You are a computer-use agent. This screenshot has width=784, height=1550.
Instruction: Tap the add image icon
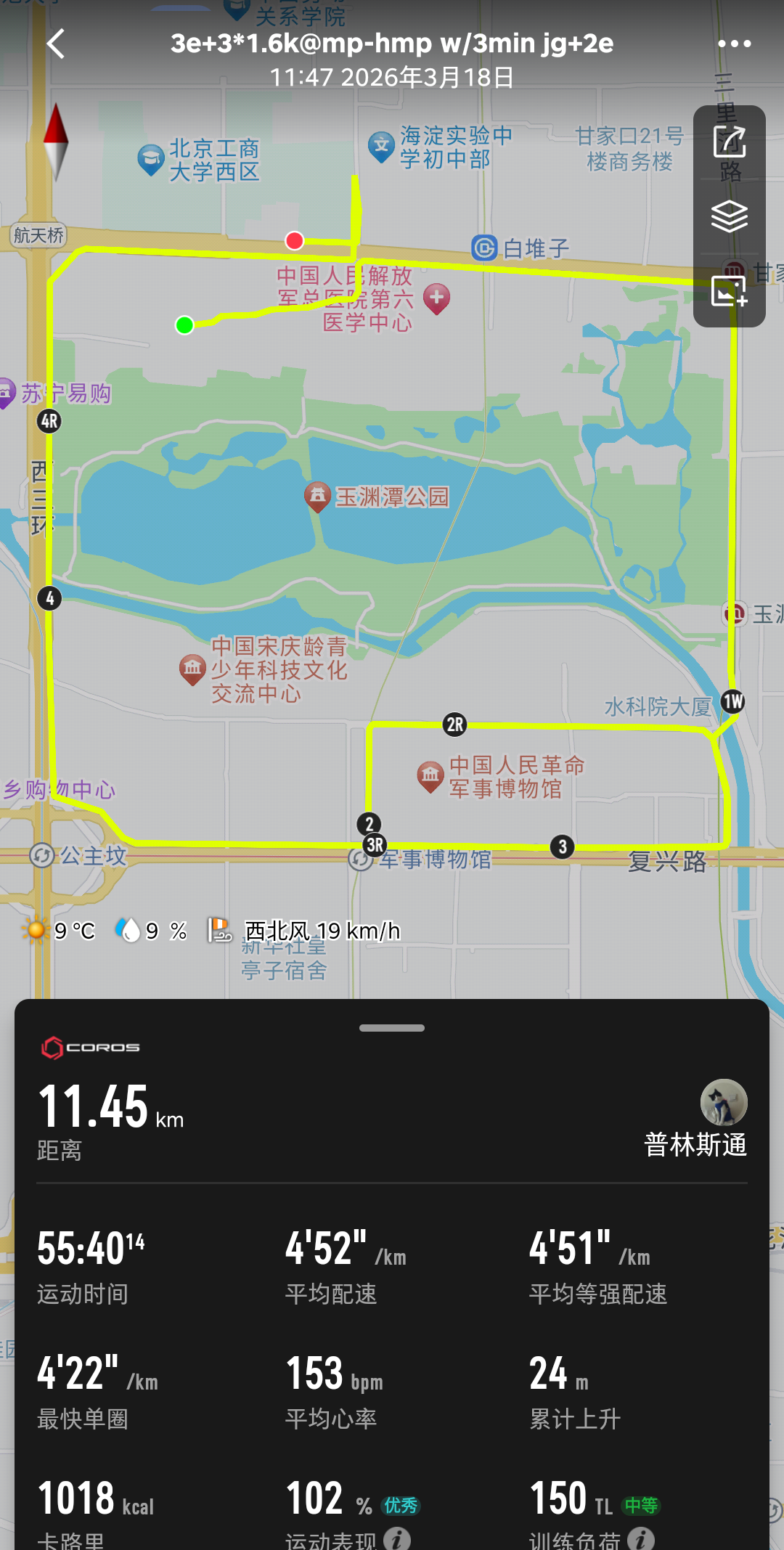730,290
